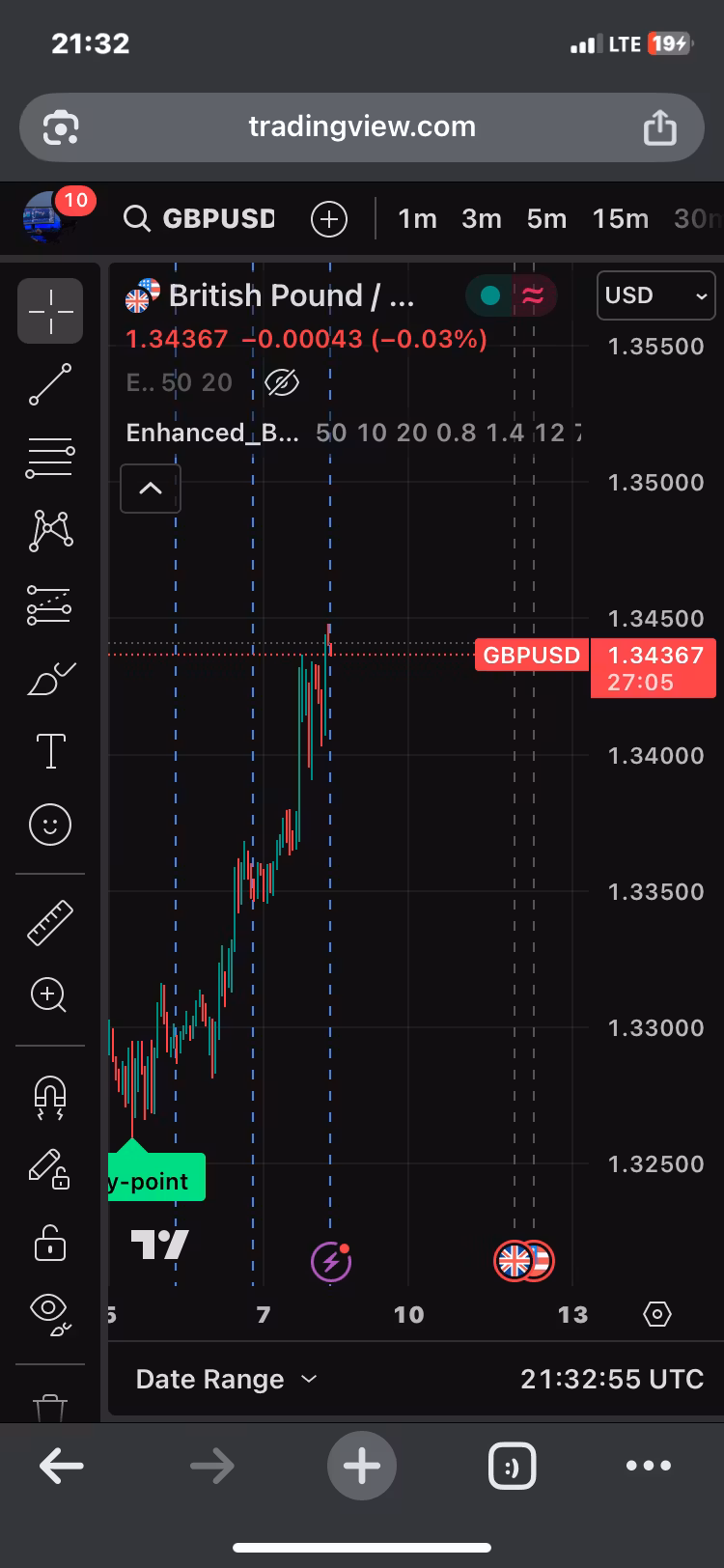Select the text annotation tool

click(x=50, y=751)
